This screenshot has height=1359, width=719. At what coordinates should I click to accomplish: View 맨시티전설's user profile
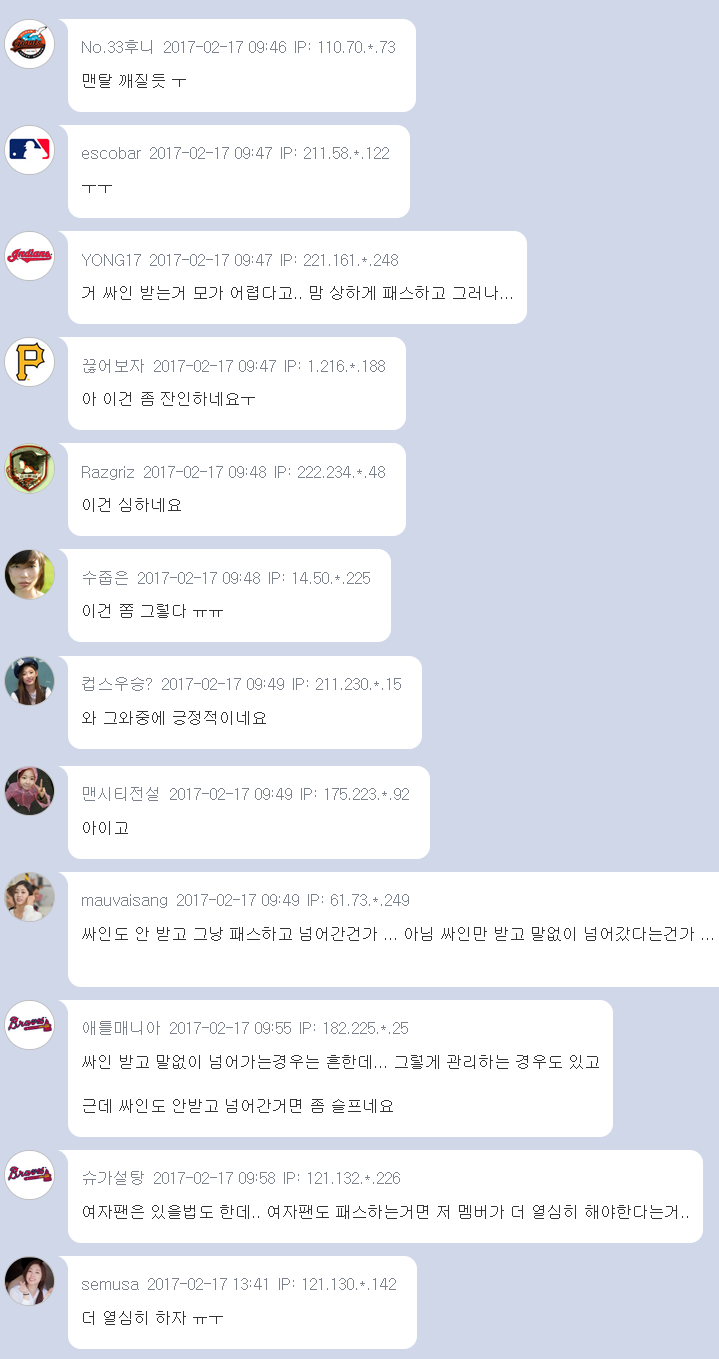coord(120,794)
